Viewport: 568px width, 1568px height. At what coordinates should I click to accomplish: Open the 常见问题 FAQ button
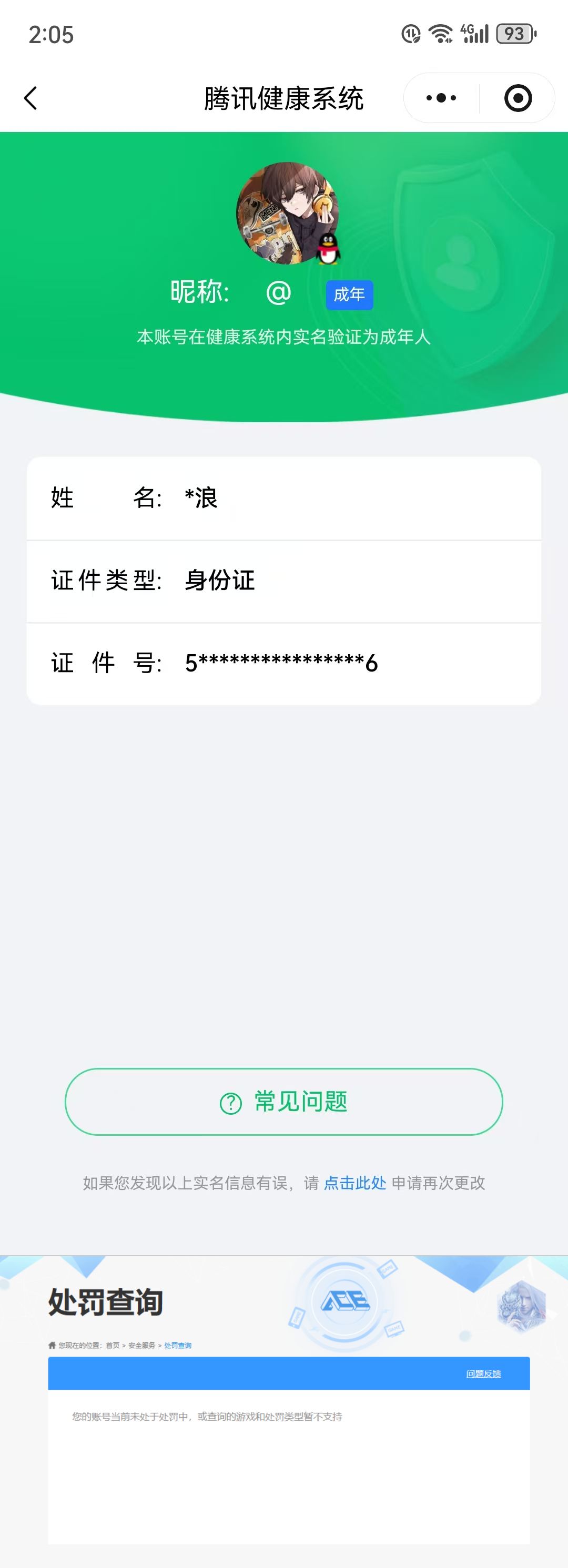[283, 1102]
